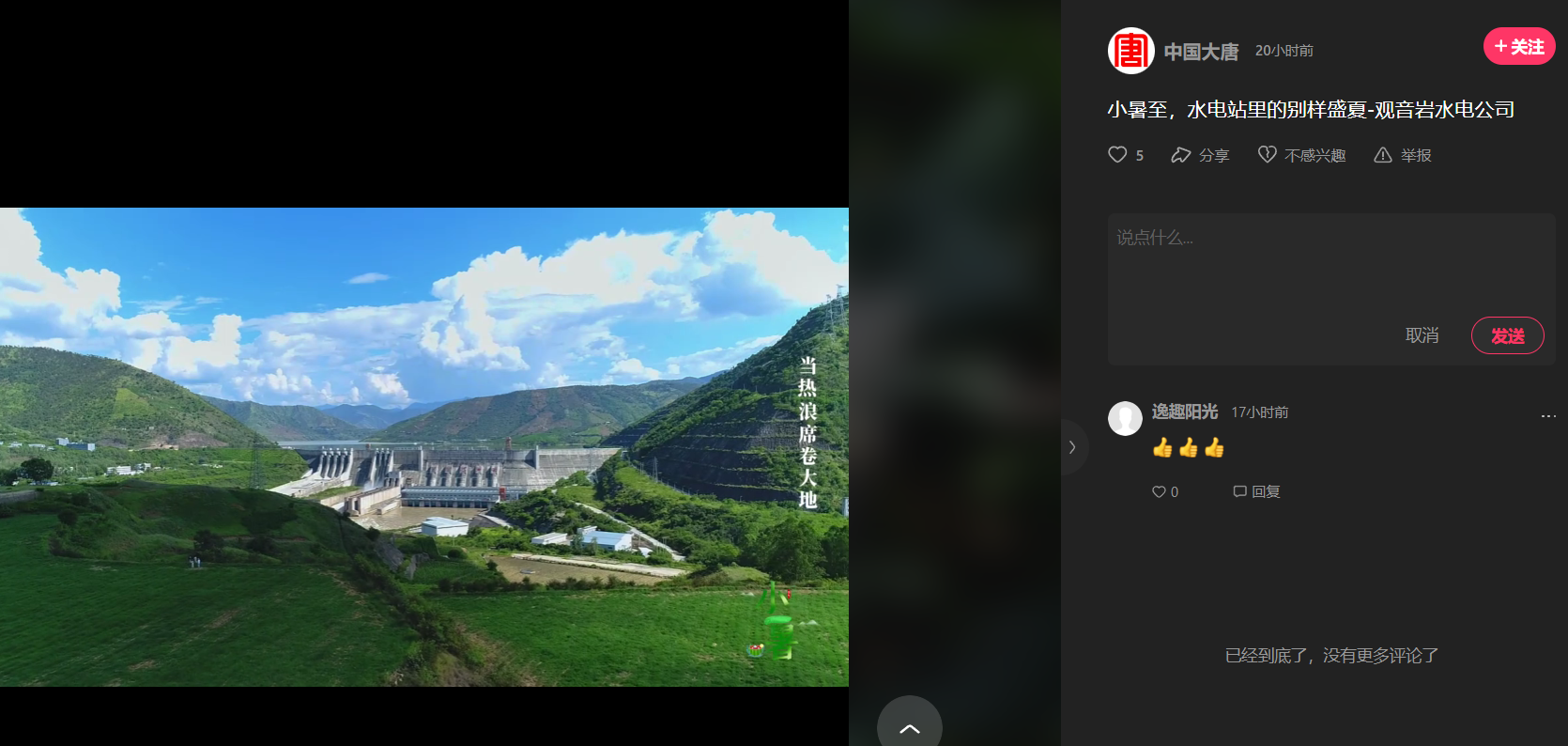Collapse the comment panel with the side arrow
The height and width of the screenshot is (746, 1568).
click(x=1072, y=447)
